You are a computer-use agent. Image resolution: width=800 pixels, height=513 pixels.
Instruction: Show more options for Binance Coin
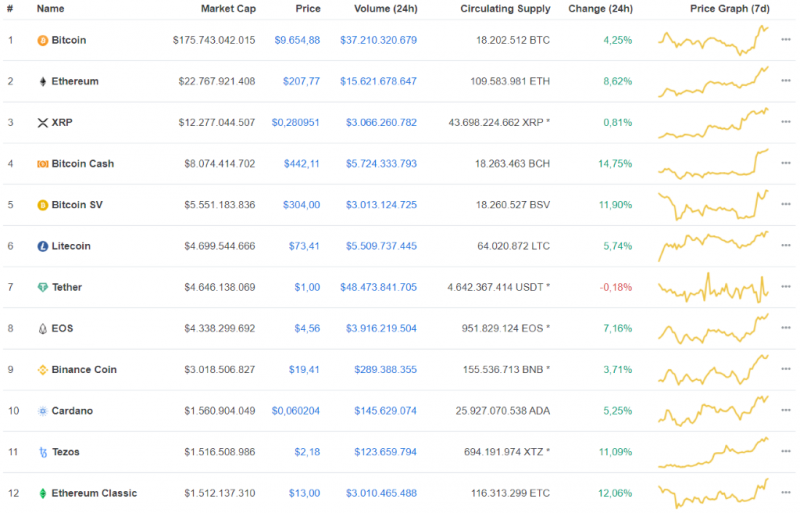coord(786,369)
